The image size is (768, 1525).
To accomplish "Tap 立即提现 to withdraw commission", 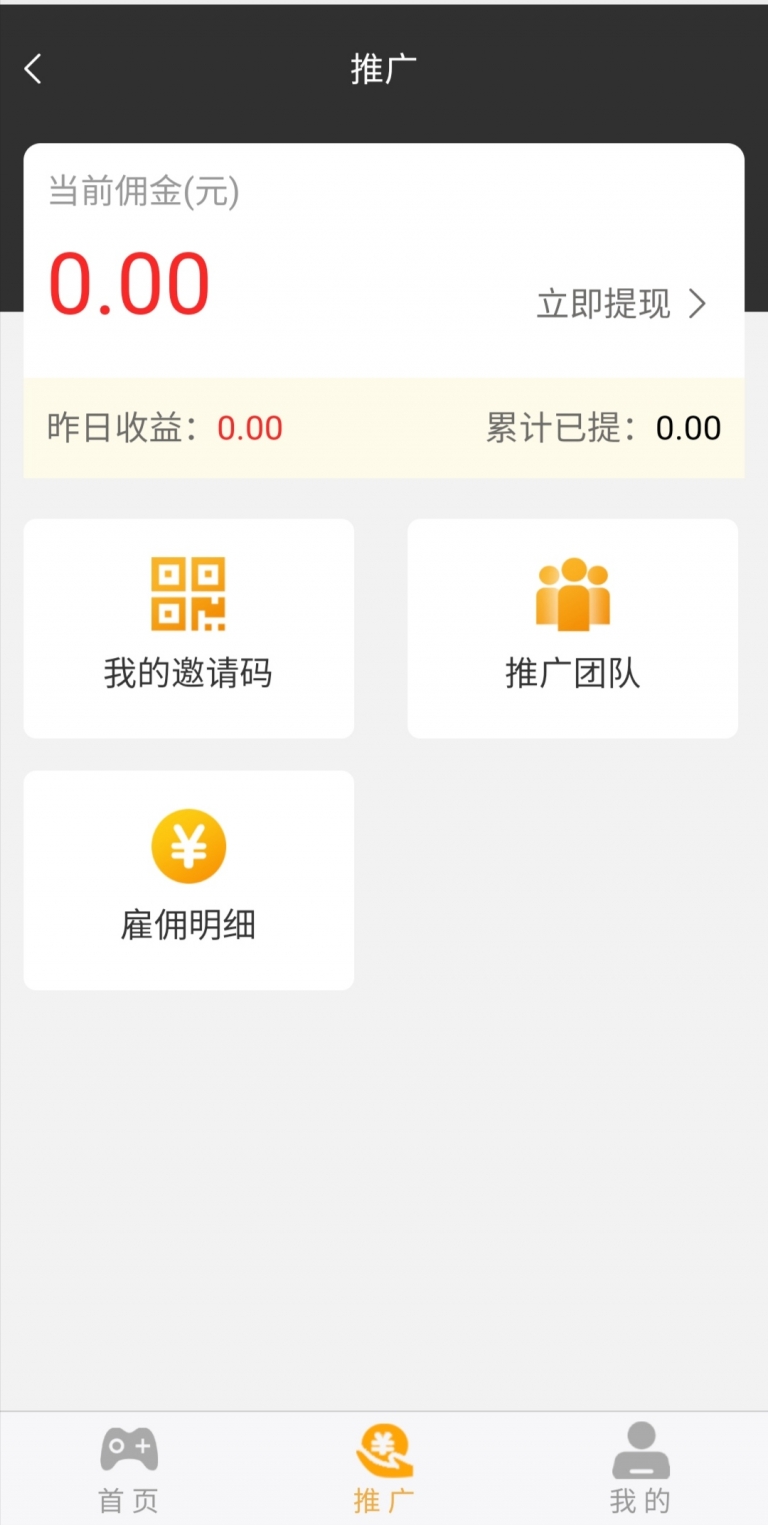I will point(621,304).
